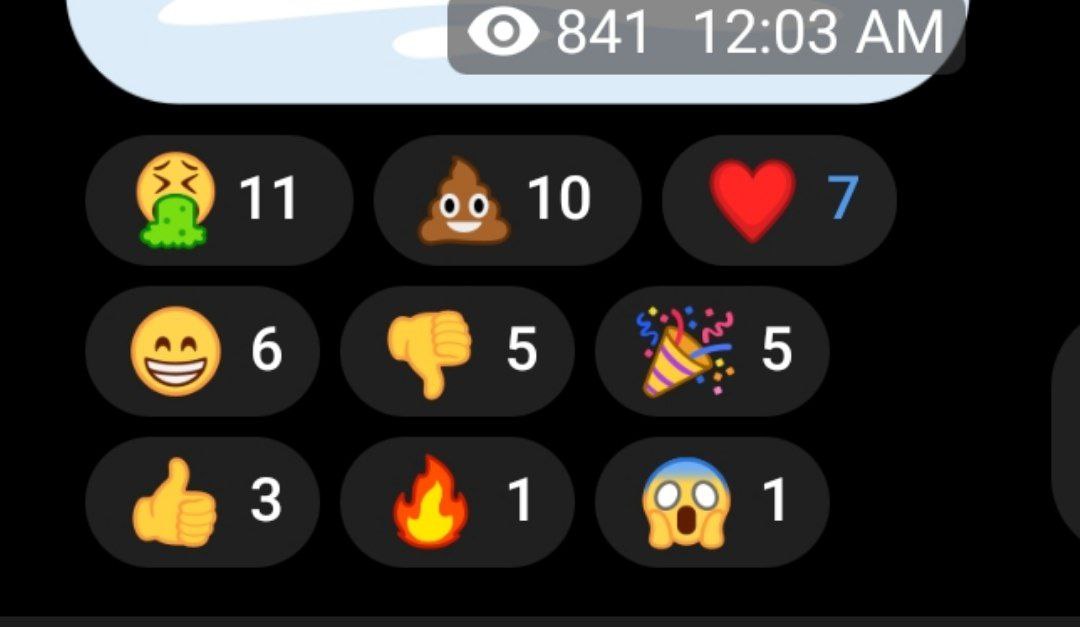Add a poop emoji reaction
Image resolution: width=1080 pixels, height=627 pixels.
tap(506, 200)
